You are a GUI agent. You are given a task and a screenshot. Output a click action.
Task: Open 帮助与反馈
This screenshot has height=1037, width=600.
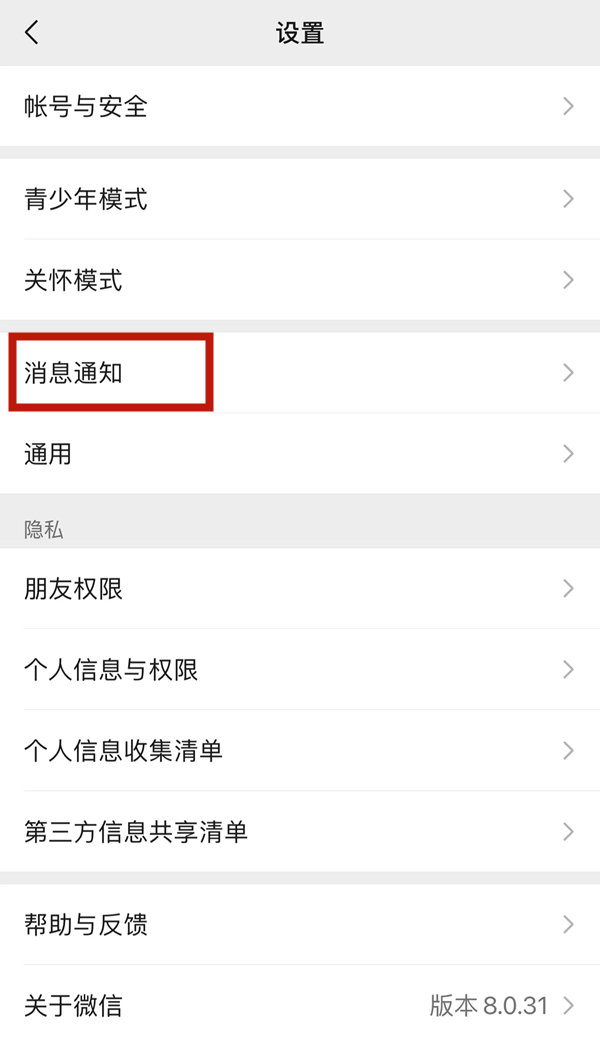(x=300, y=924)
